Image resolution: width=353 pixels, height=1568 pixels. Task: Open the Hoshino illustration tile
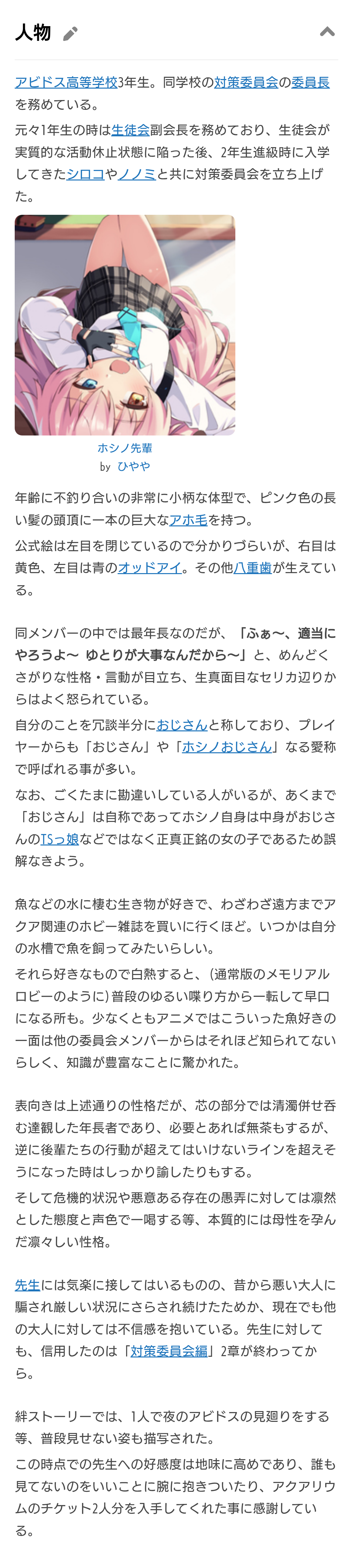click(x=125, y=325)
